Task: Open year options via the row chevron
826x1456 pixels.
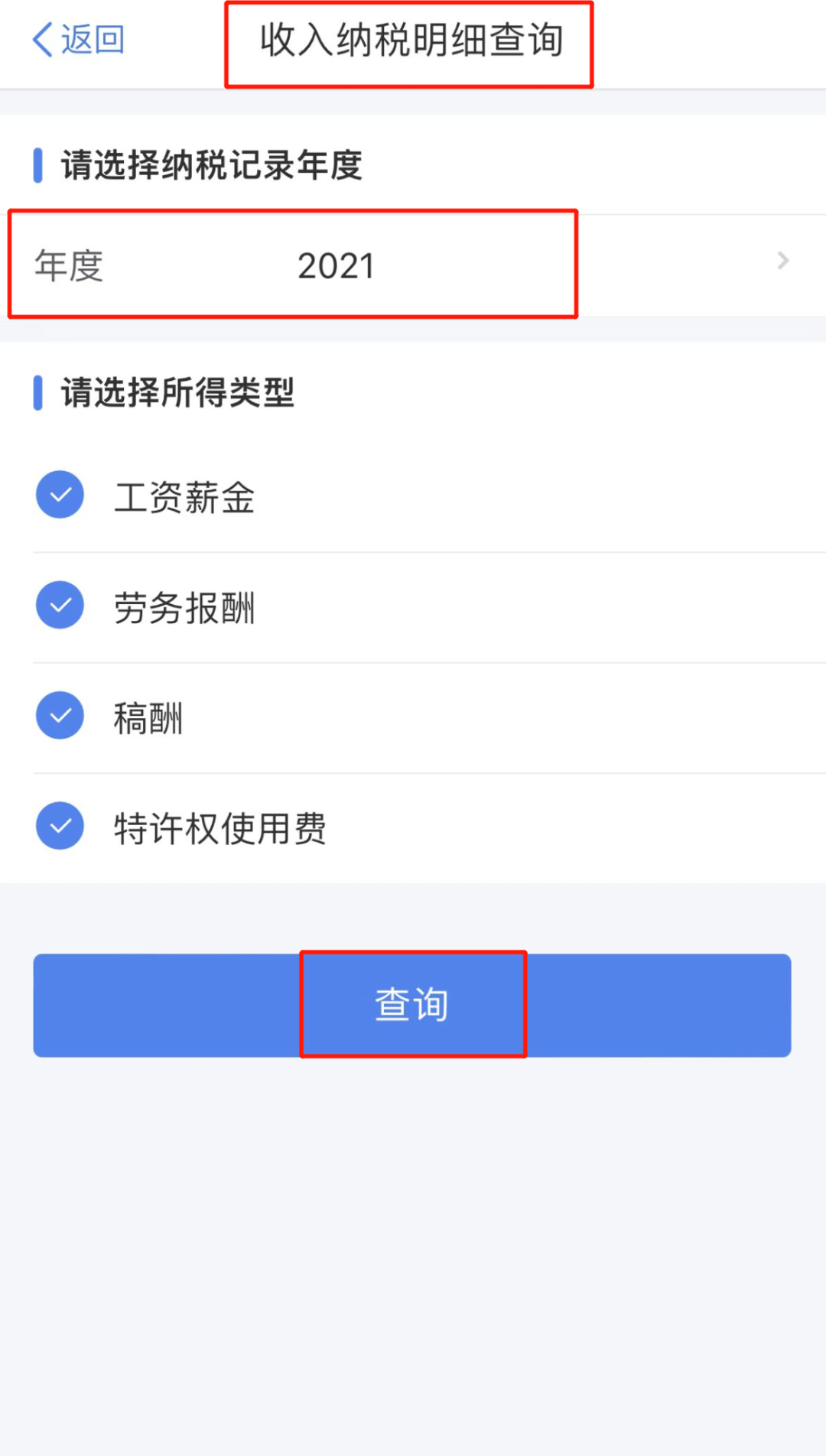Action: 782,261
